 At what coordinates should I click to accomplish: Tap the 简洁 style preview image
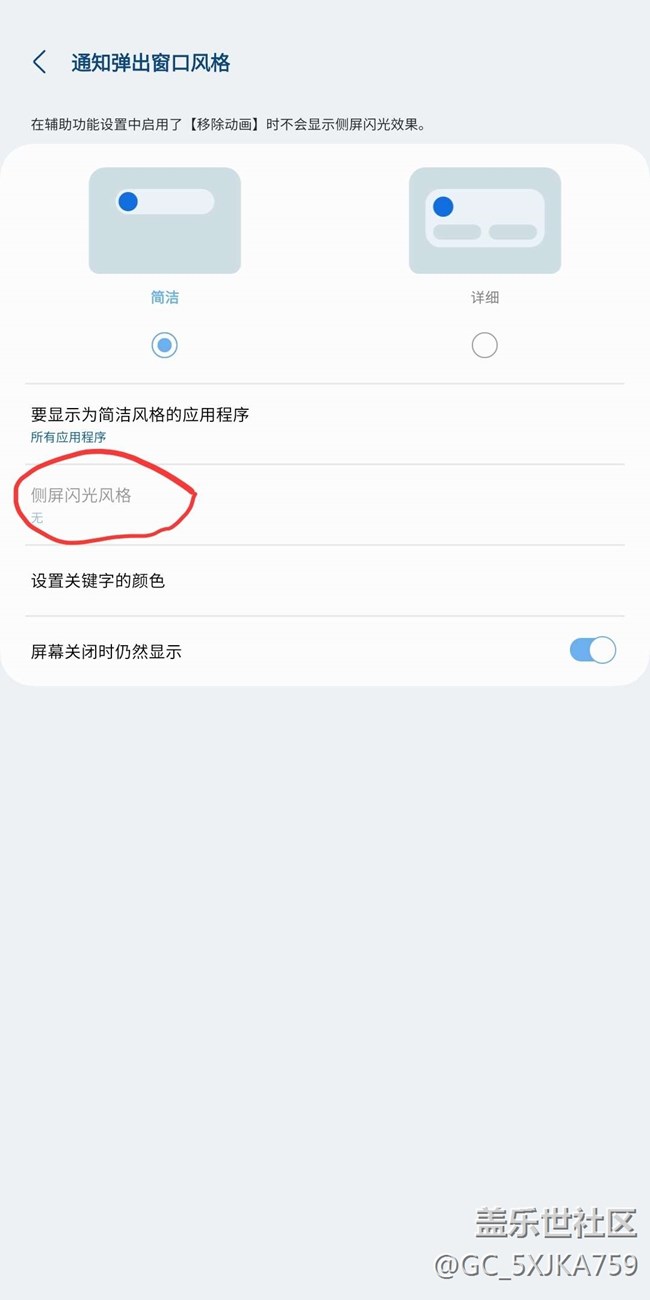164,220
